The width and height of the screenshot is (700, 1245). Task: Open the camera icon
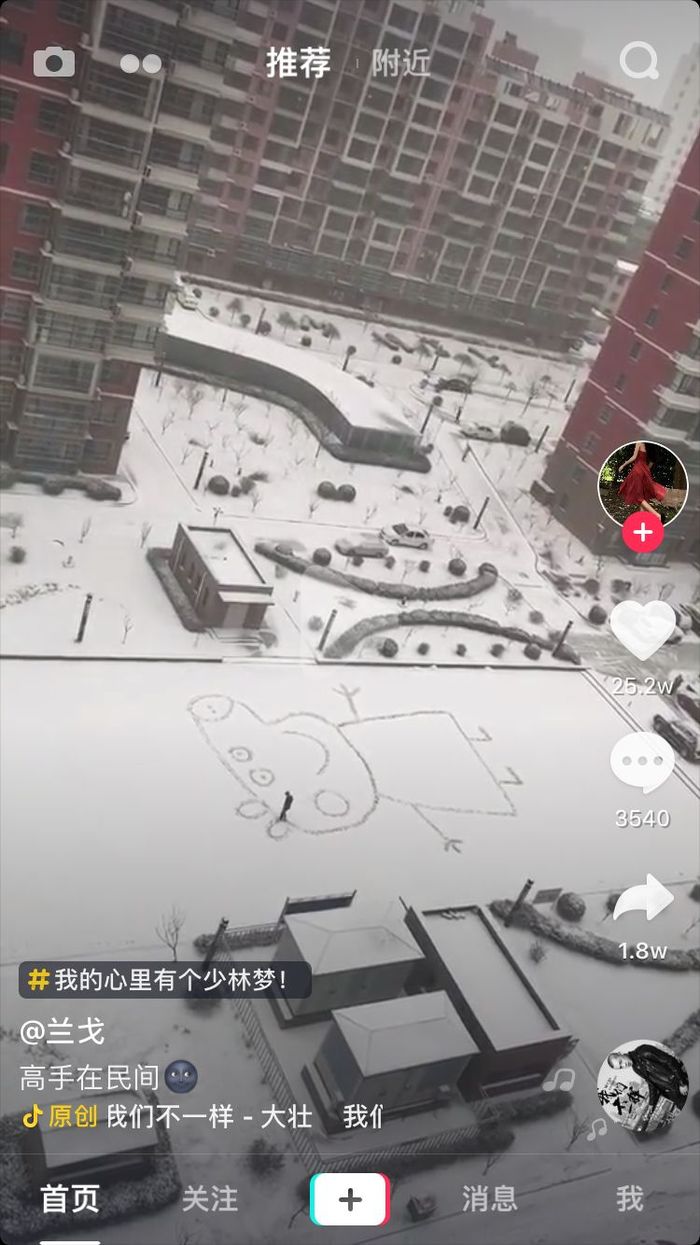54,62
